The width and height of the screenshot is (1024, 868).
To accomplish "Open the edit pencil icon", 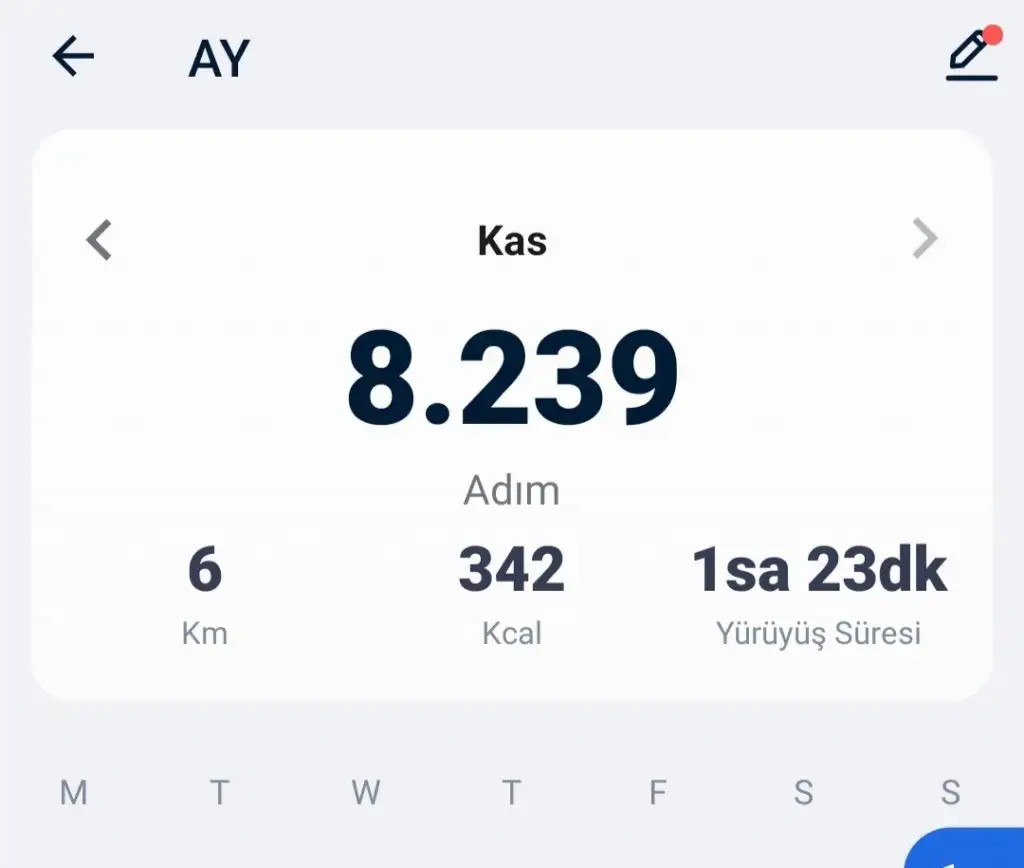I will (x=972, y=55).
